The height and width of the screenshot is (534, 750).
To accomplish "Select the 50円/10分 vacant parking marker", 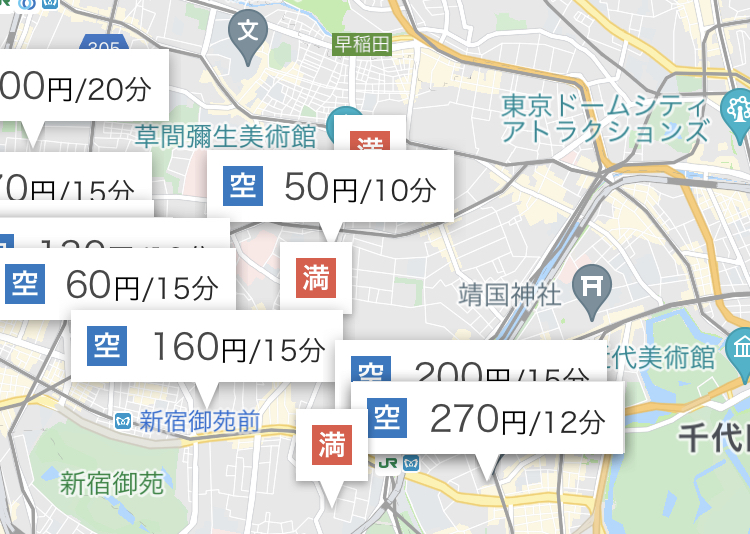I will click(x=330, y=186).
